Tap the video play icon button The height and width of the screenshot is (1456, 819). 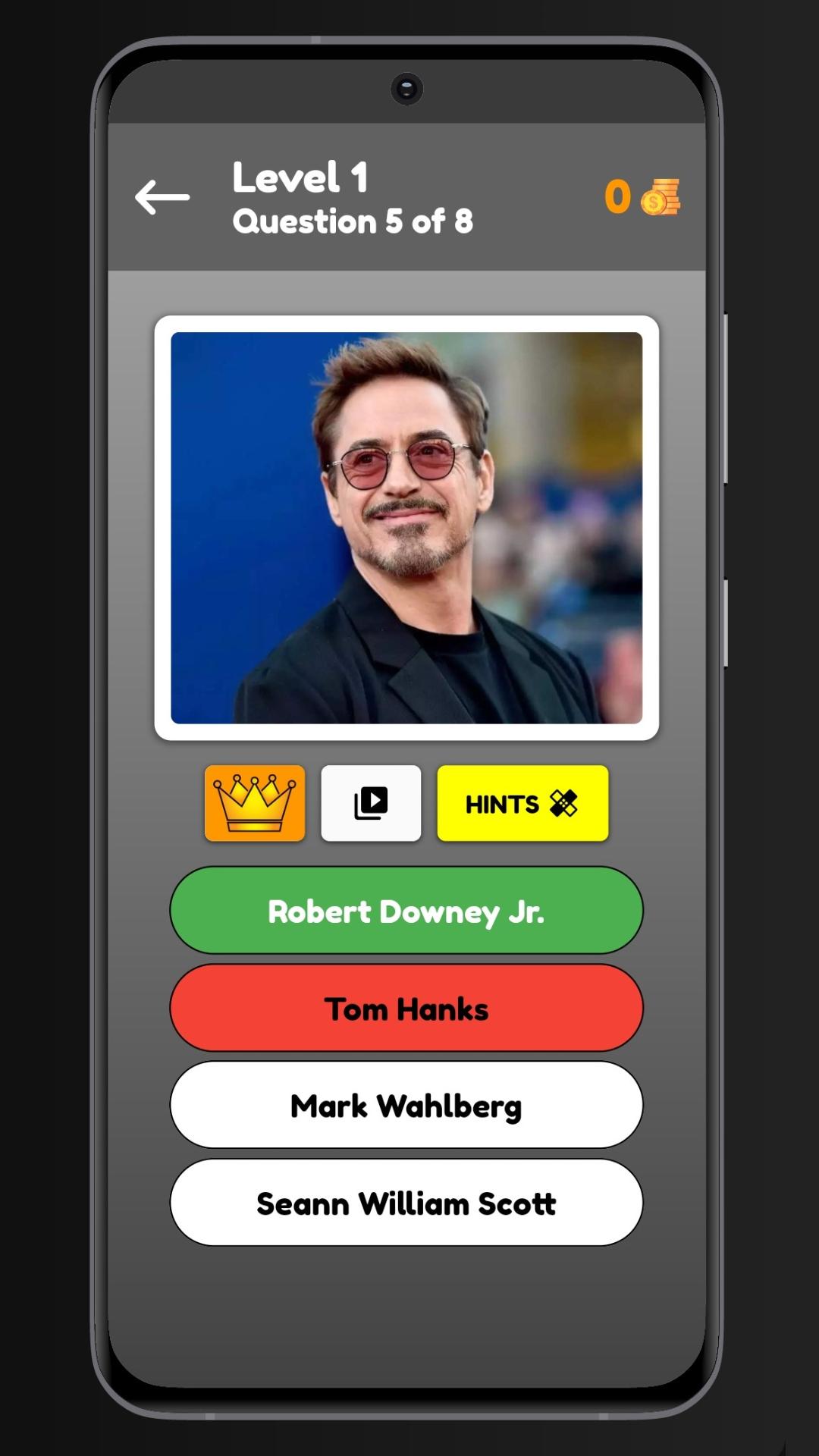(371, 803)
